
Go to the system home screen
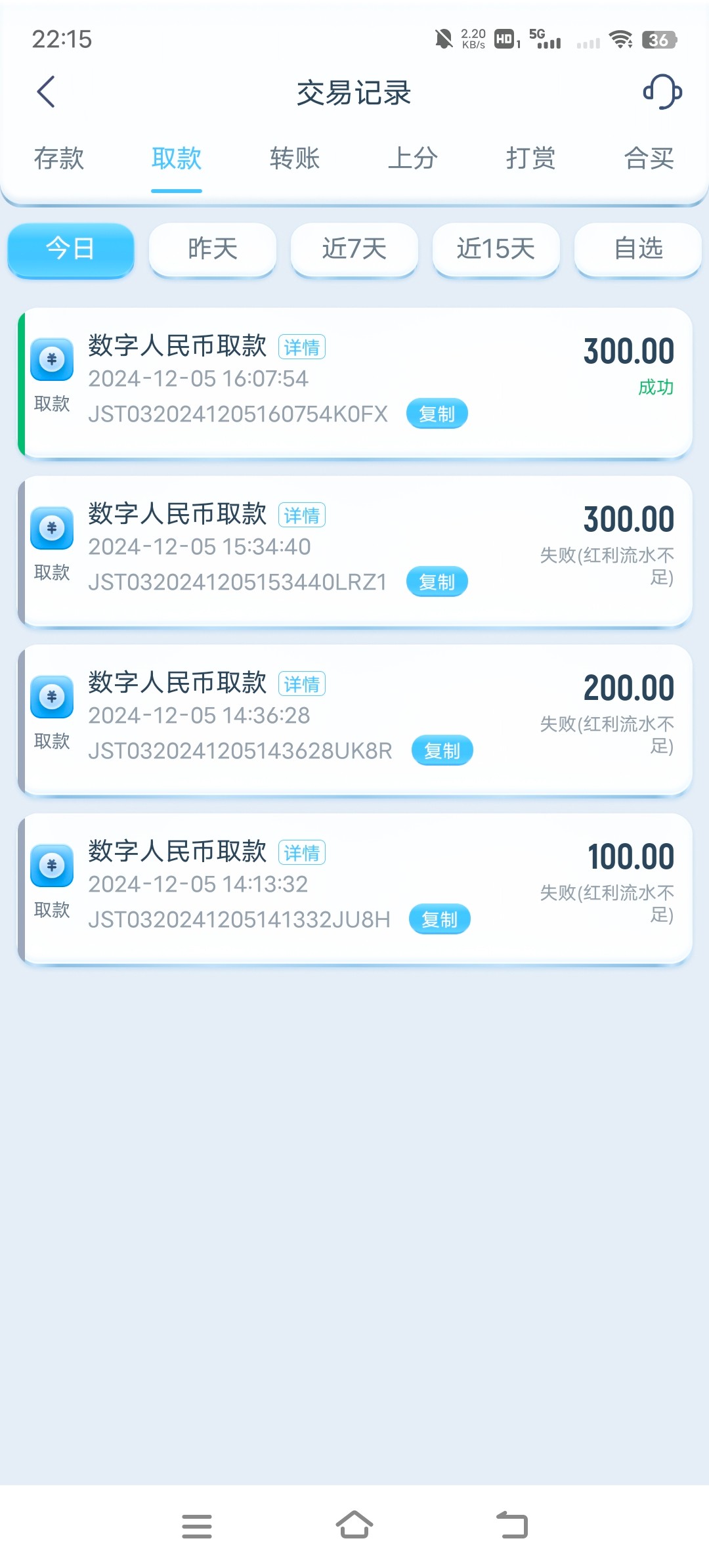354,1525
